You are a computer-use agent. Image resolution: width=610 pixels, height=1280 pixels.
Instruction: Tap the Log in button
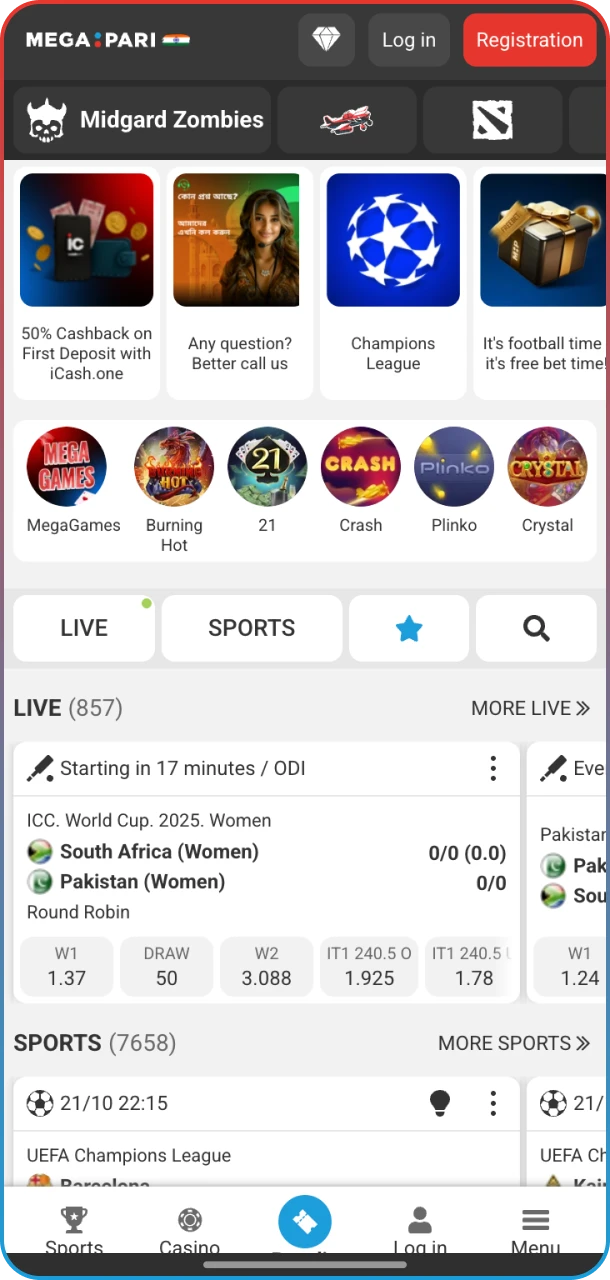408,40
